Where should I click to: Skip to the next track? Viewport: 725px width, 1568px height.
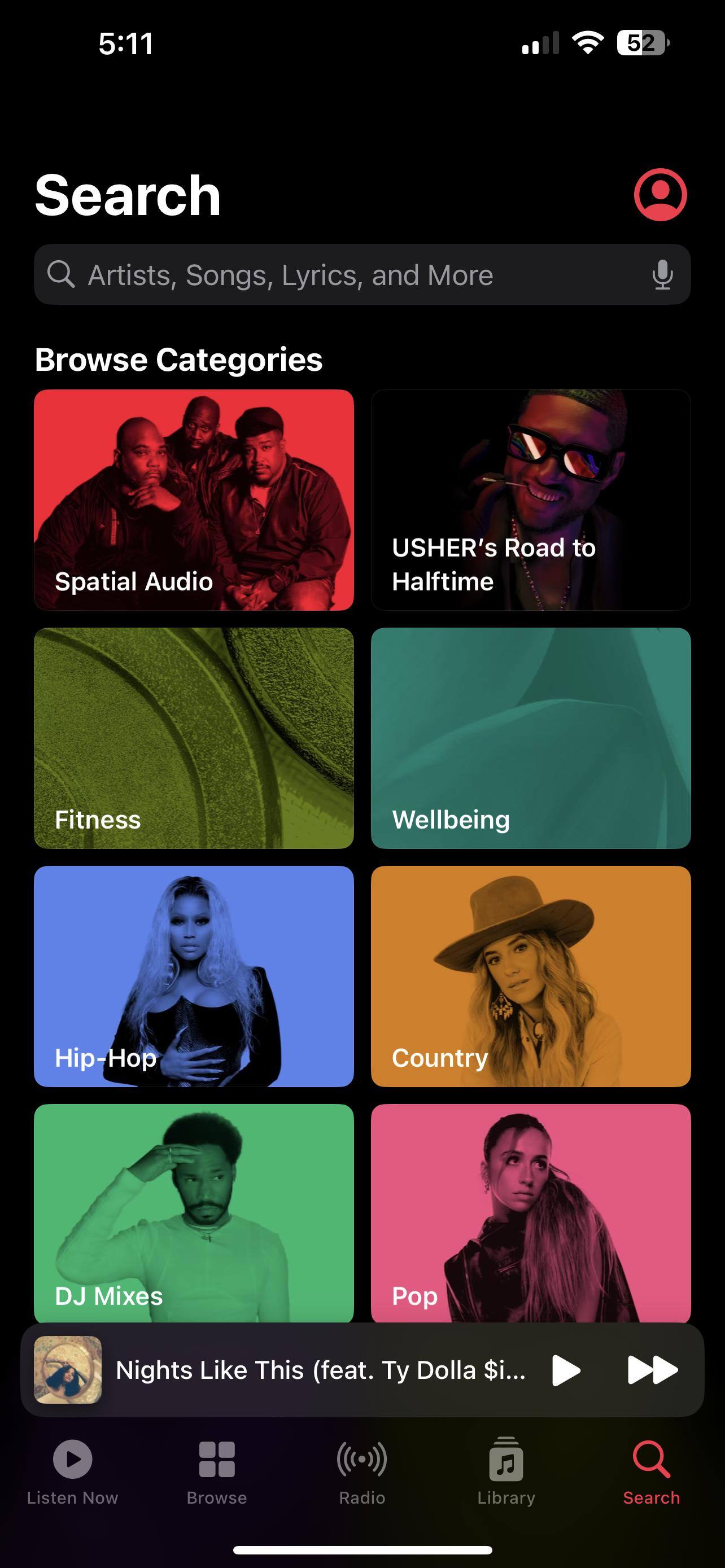(x=652, y=1370)
